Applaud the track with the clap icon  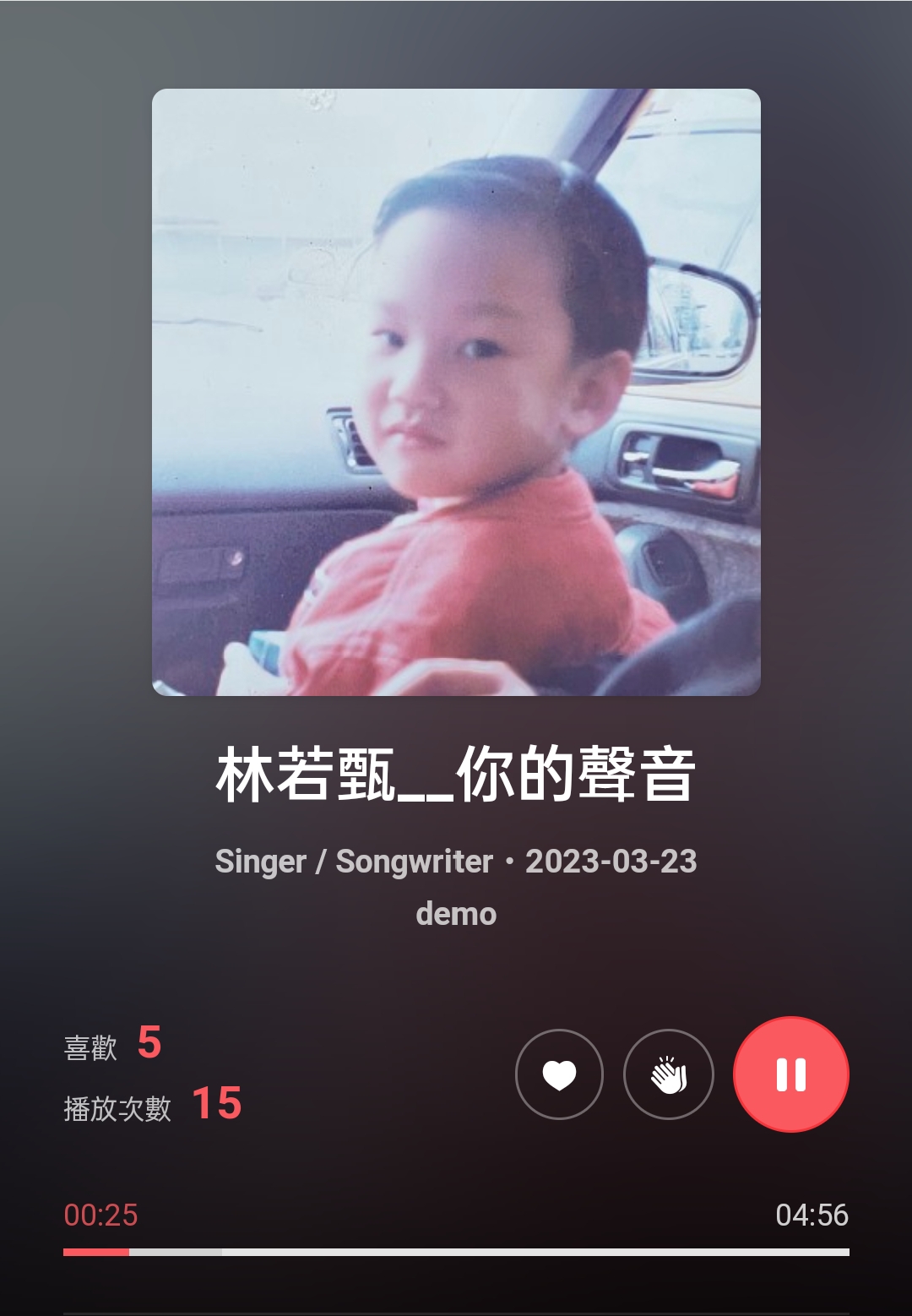pos(668,1074)
